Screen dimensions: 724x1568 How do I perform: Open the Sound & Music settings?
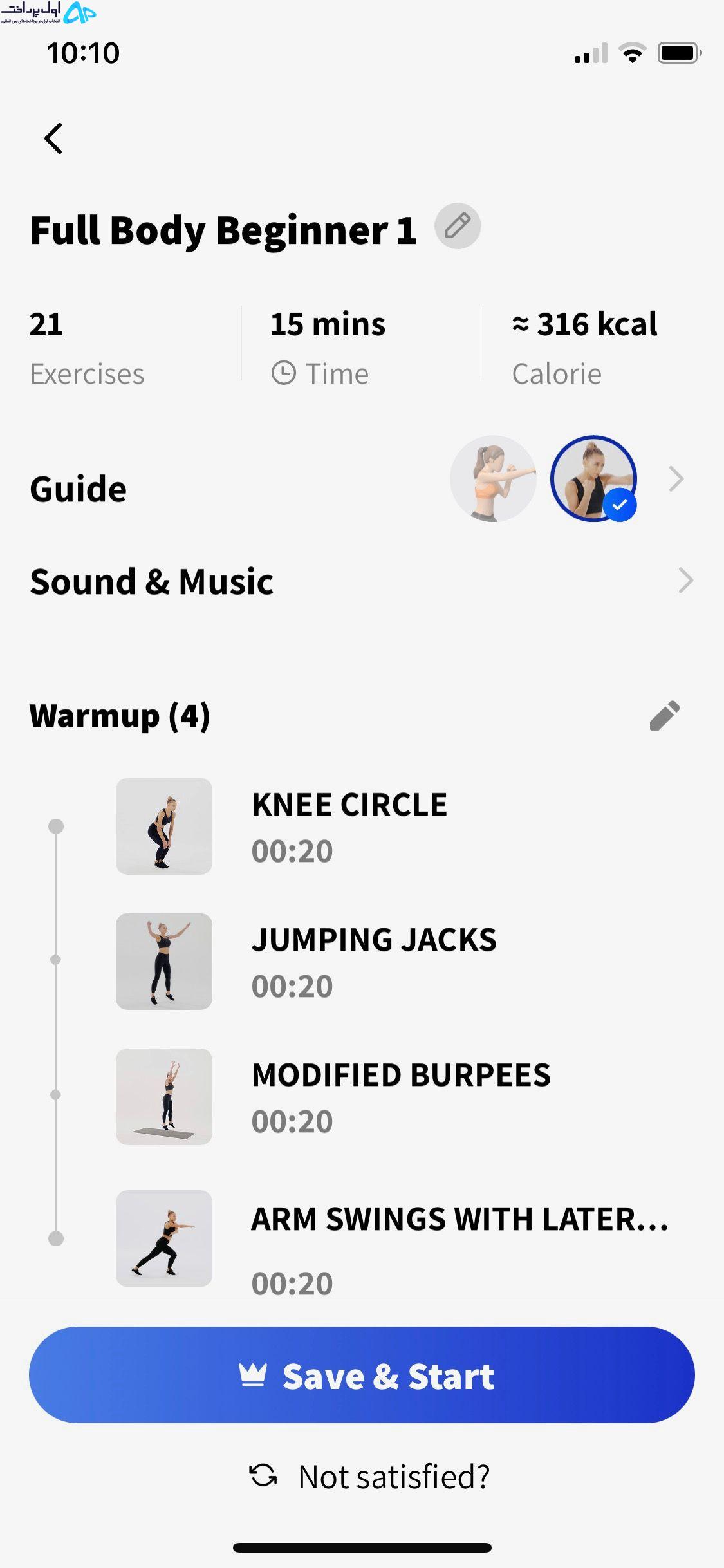click(x=362, y=581)
